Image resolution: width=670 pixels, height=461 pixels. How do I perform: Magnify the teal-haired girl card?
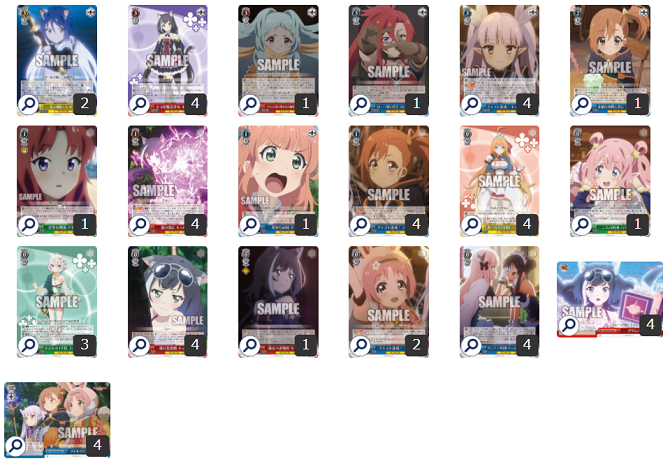249,104
